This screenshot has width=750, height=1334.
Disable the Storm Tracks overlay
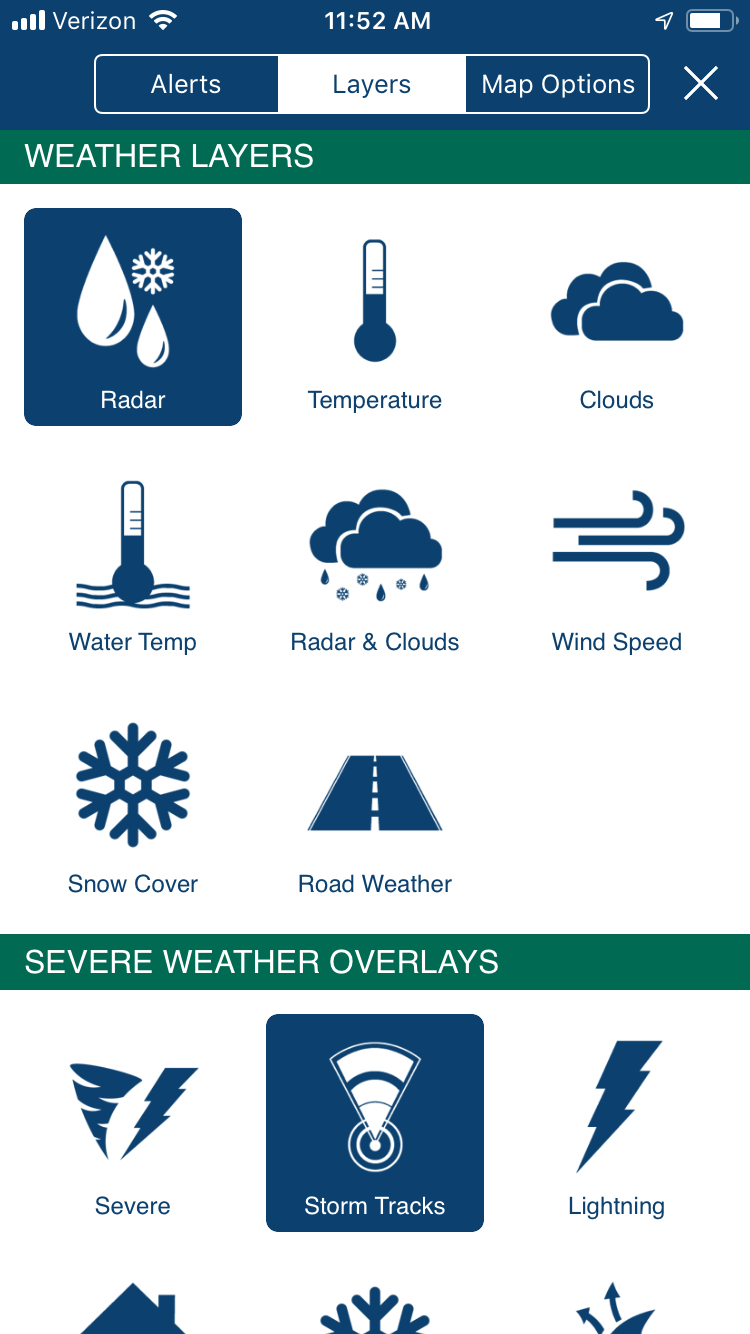pos(375,1123)
